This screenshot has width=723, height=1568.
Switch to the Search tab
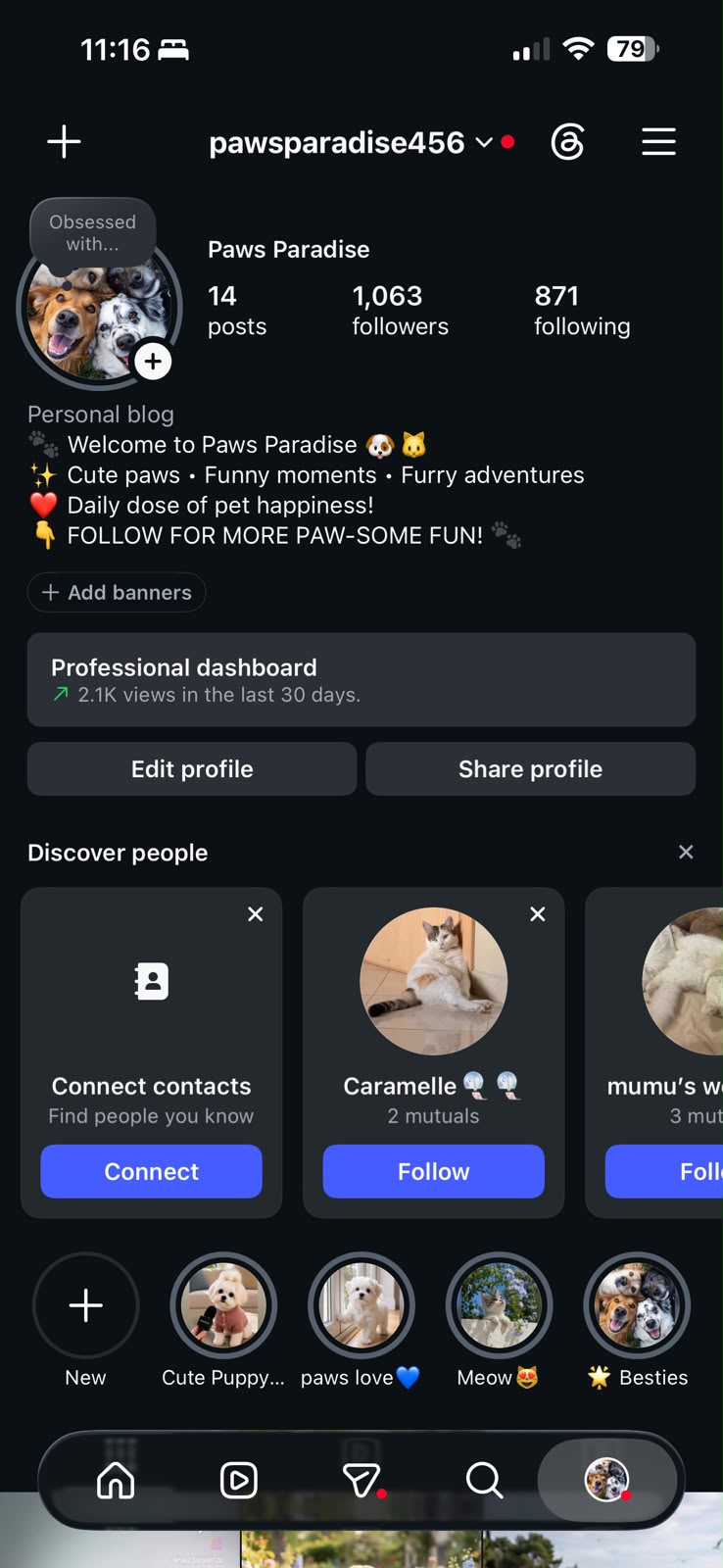pos(484,1480)
